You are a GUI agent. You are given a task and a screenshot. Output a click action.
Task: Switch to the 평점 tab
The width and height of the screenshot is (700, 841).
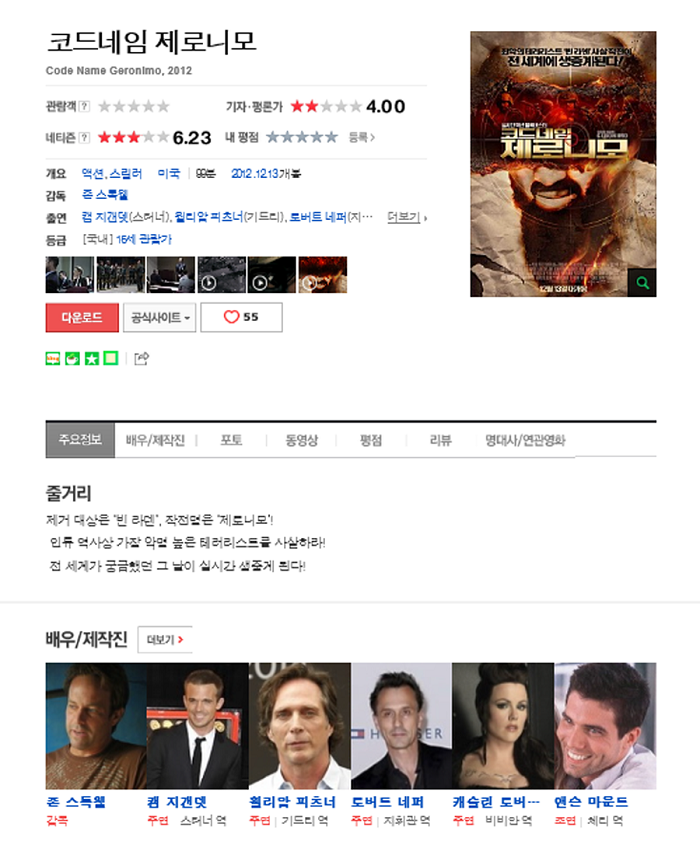[371, 440]
